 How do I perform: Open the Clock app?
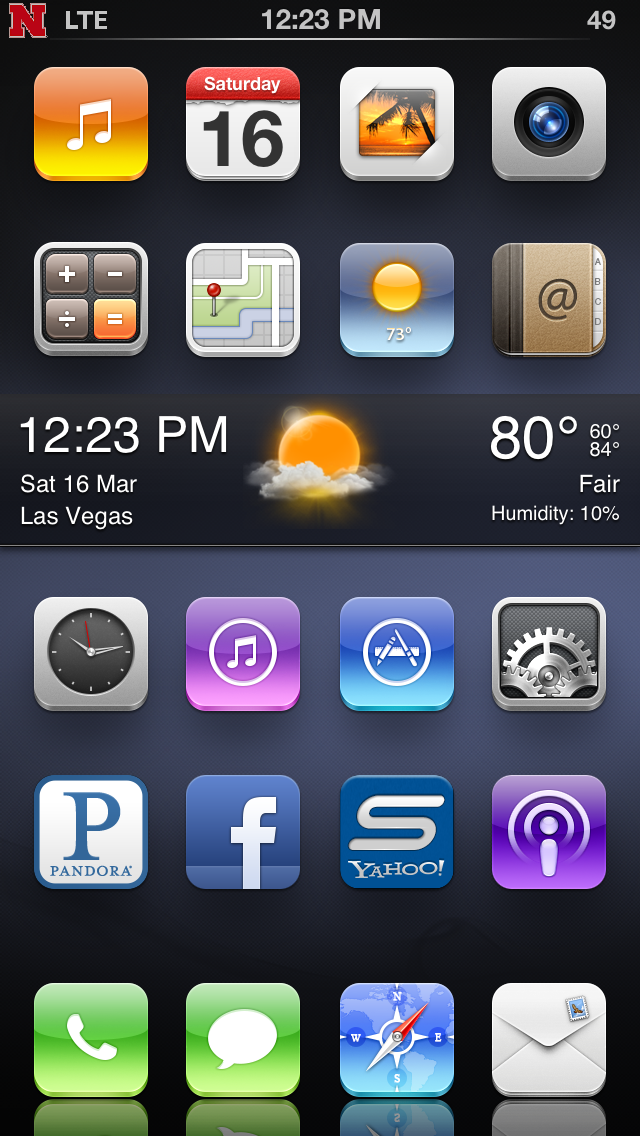coord(91,653)
